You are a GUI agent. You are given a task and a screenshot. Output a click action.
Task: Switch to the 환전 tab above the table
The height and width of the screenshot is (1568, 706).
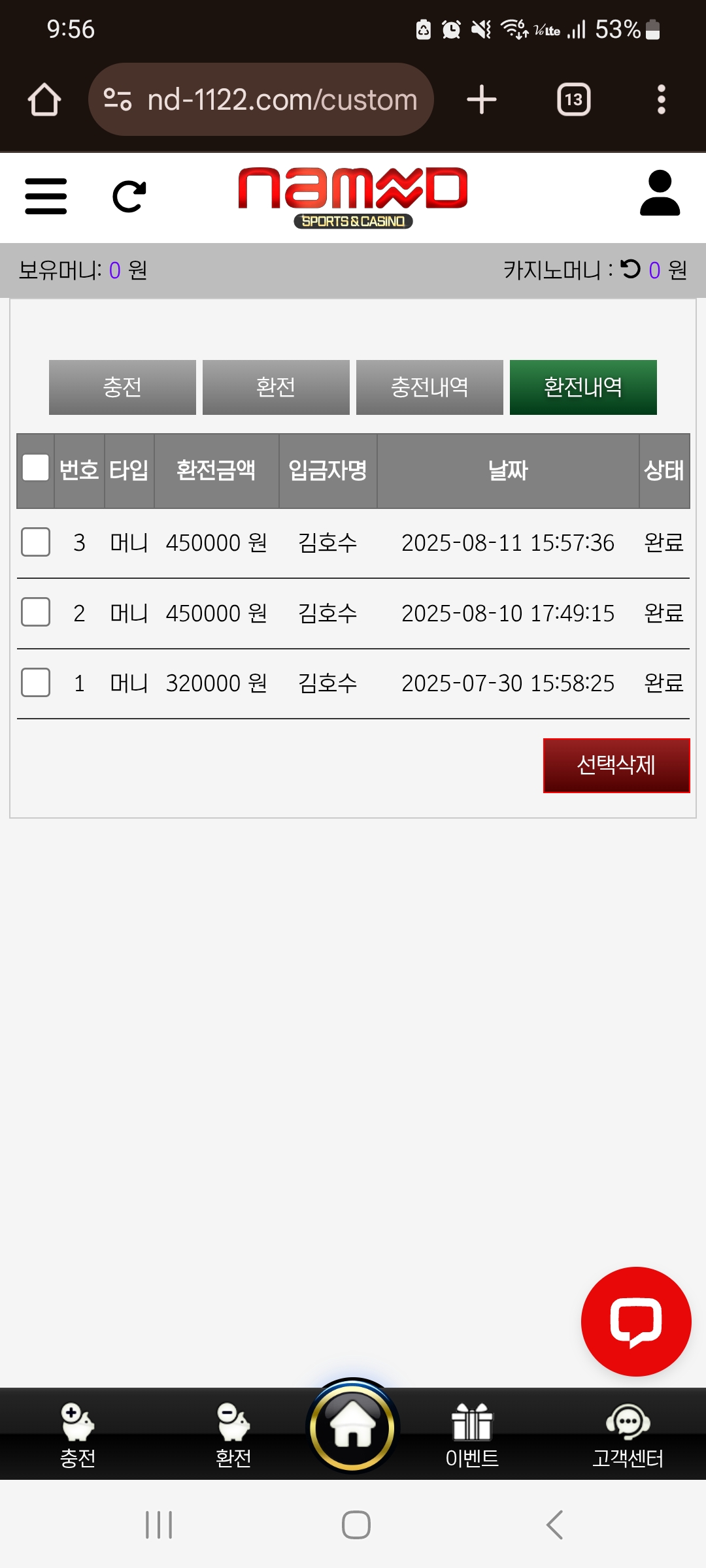pyautogui.click(x=276, y=387)
